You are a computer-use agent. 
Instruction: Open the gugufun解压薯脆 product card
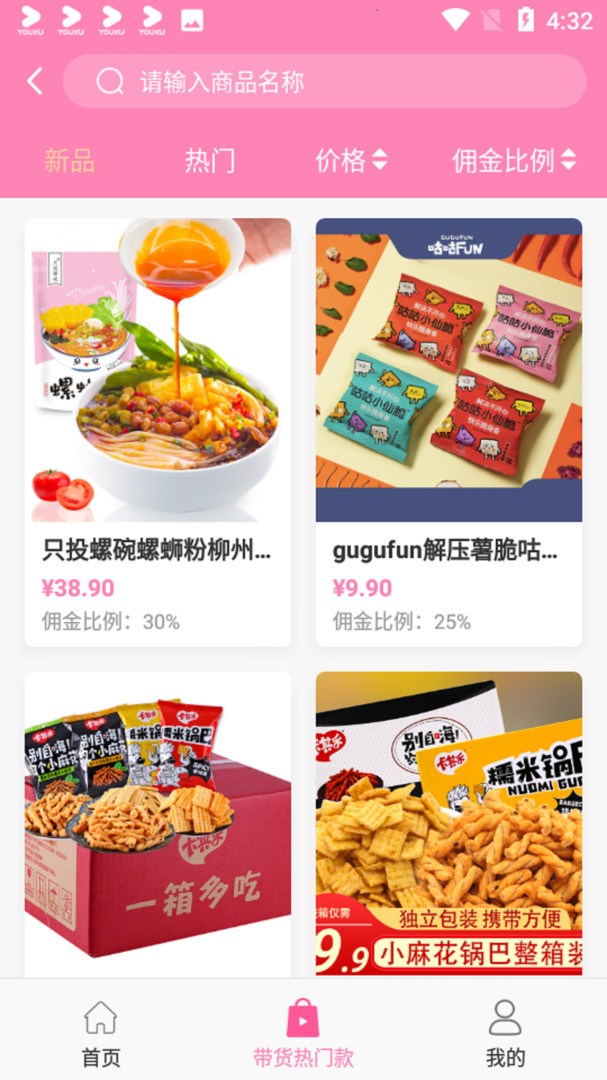click(449, 432)
